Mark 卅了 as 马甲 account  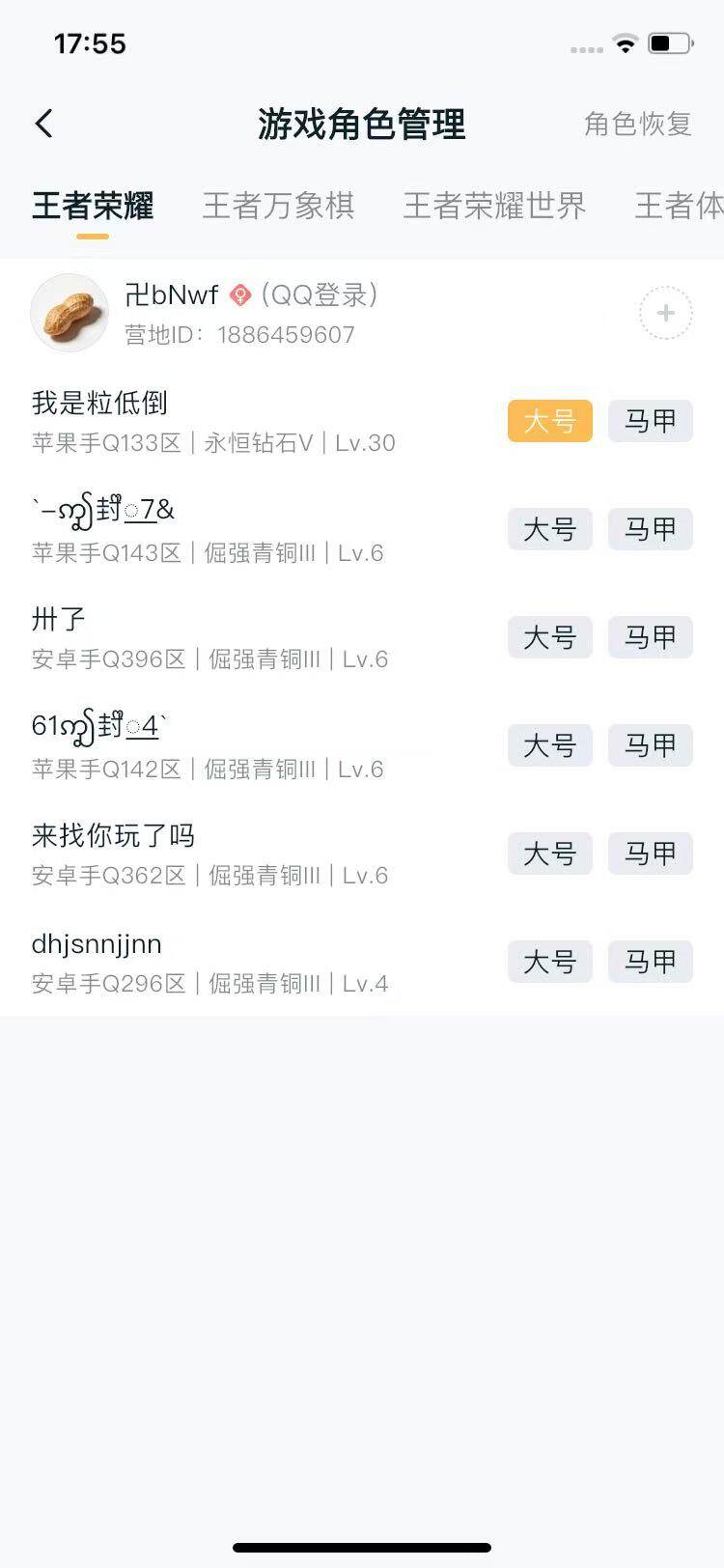(x=650, y=637)
